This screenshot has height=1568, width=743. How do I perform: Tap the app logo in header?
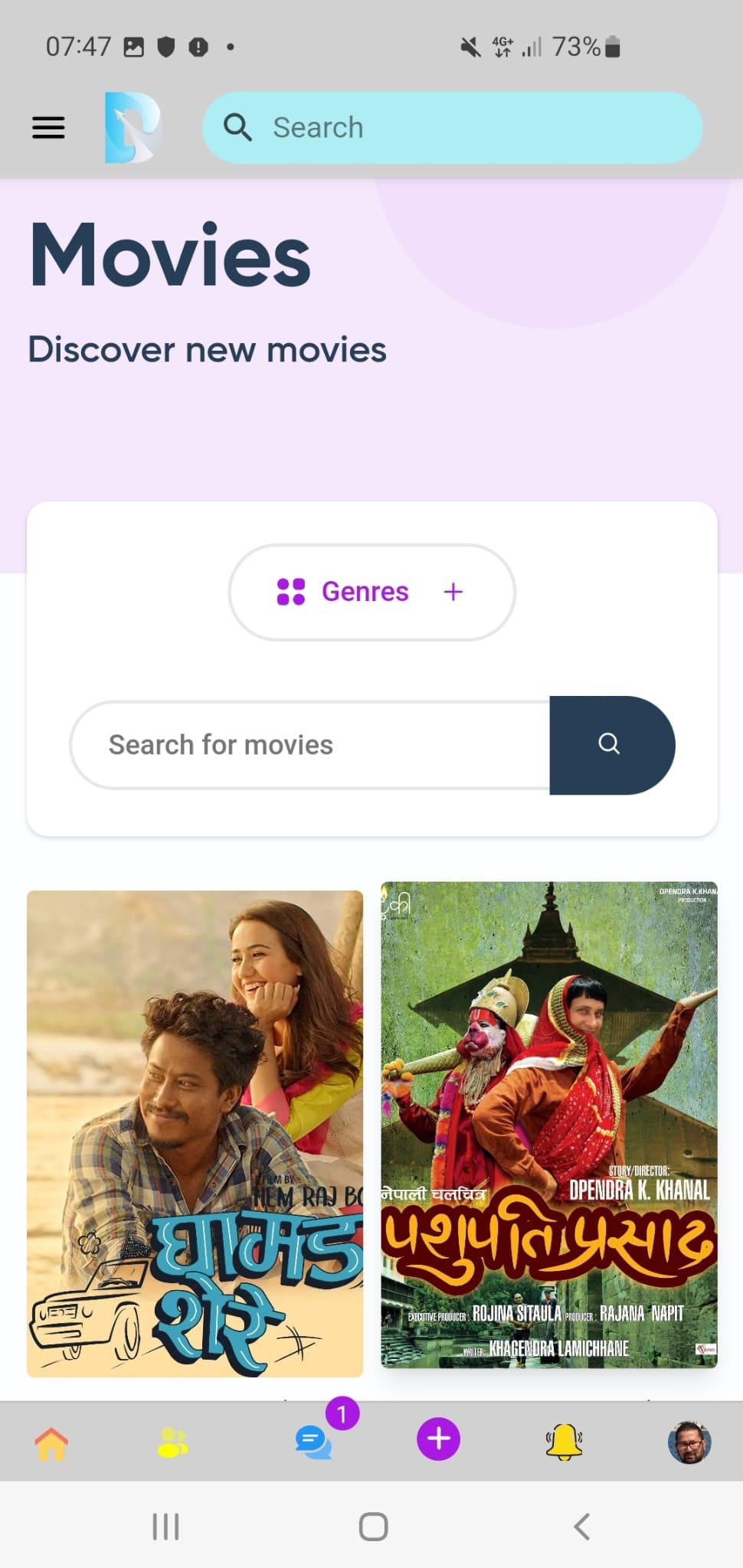(133, 127)
